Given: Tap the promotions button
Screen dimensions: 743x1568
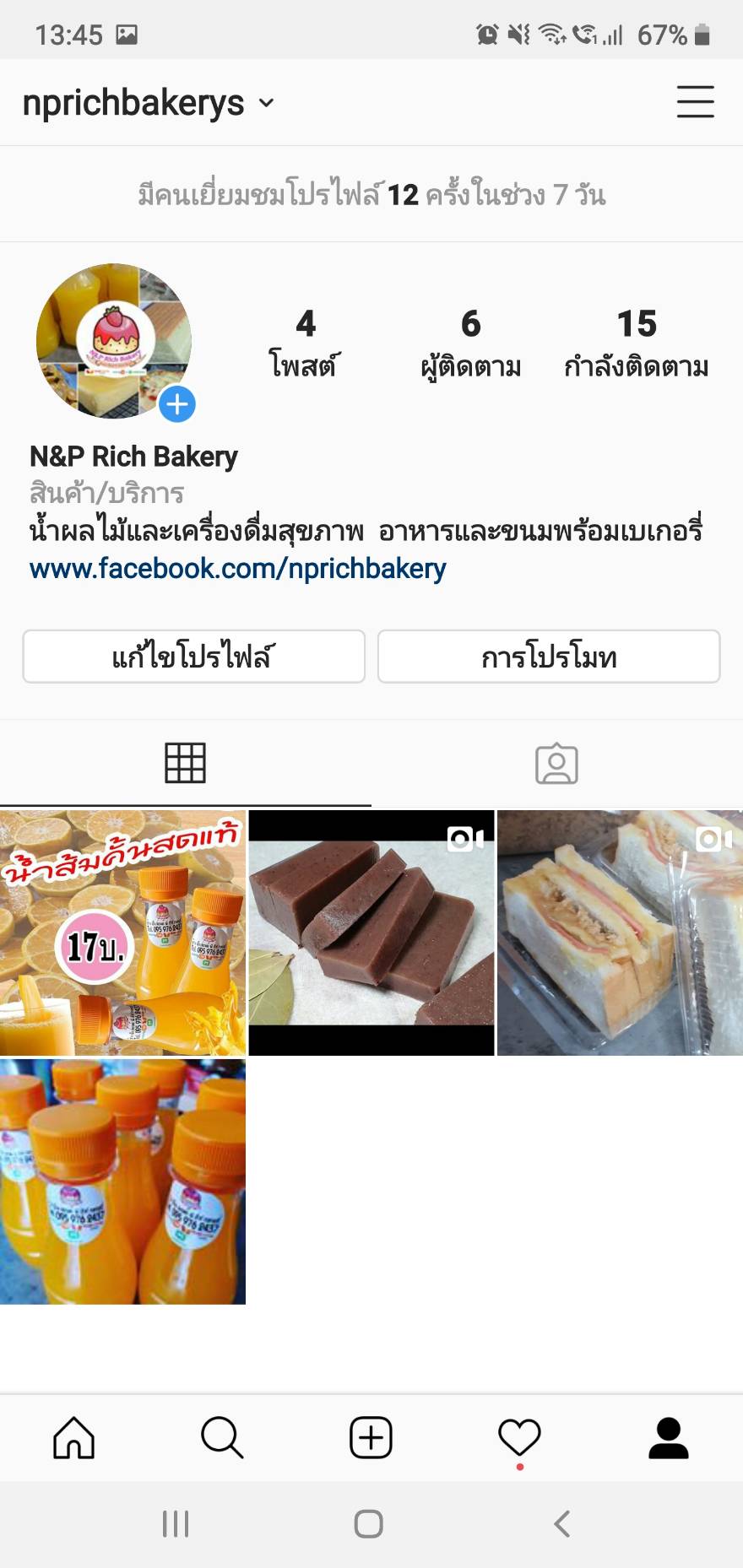Looking at the screenshot, I should click(x=549, y=657).
